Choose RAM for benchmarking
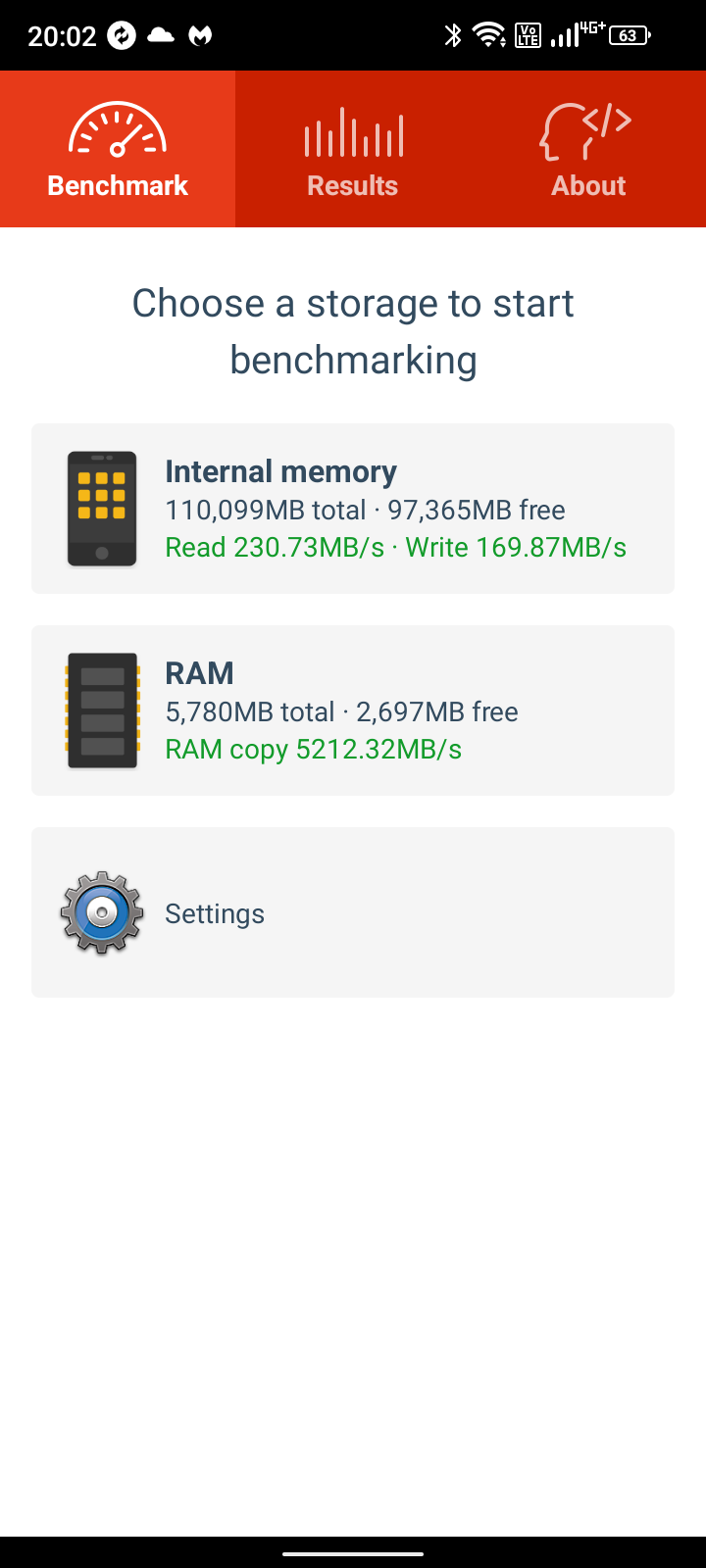This screenshot has height=1568, width=706. pos(353,710)
